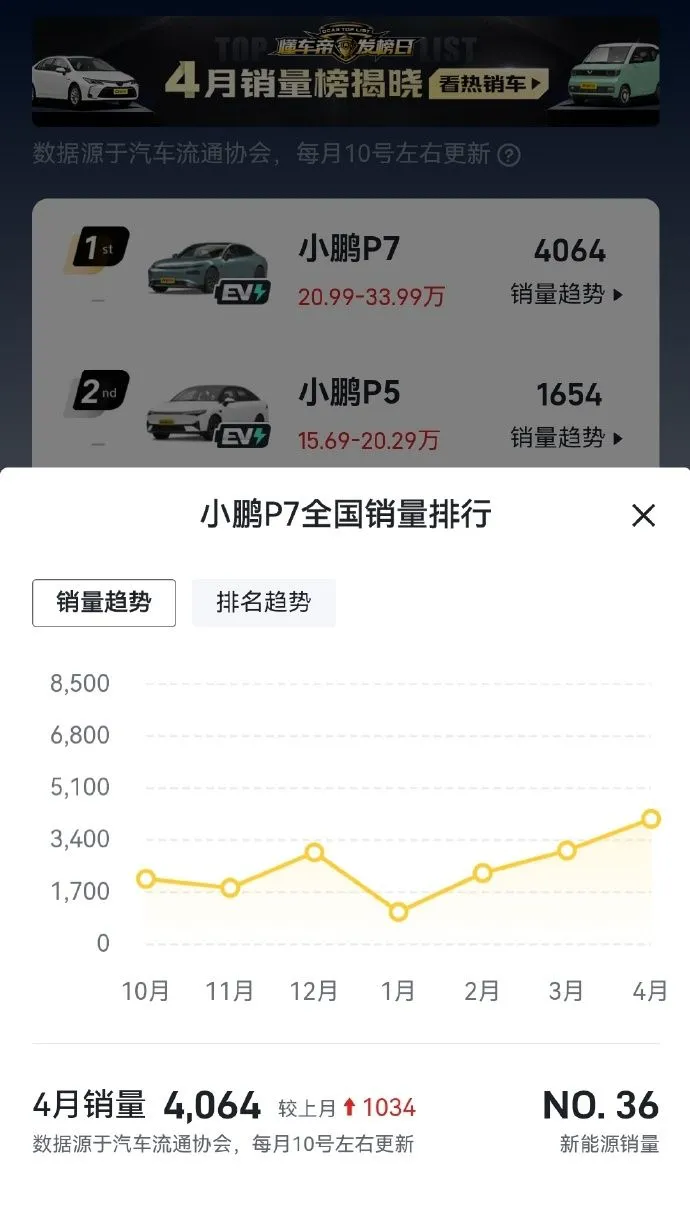Open the data source help icon
690x1216 pixels.
pyautogui.click(x=509, y=155)
